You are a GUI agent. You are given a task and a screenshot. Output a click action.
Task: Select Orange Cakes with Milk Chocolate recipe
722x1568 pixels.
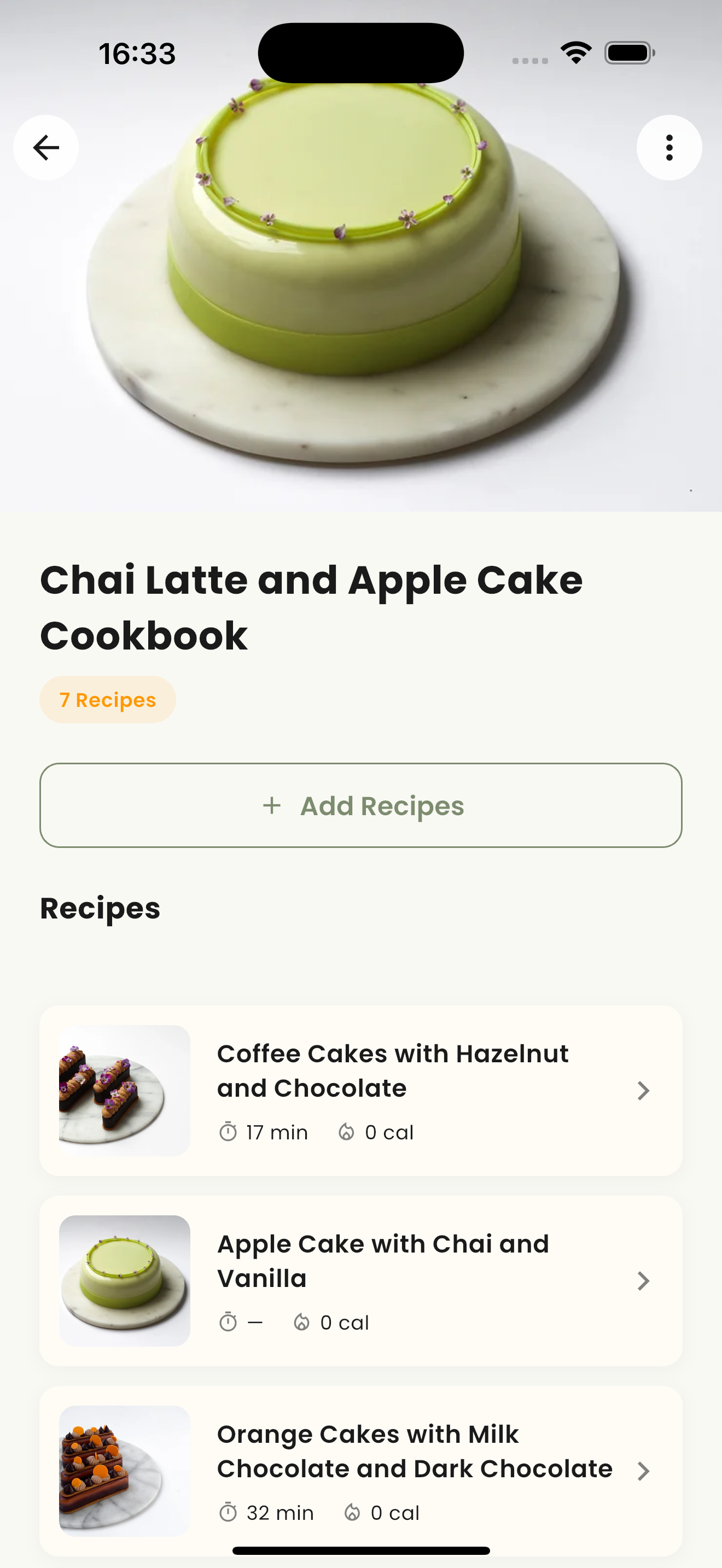[360, 1470]
